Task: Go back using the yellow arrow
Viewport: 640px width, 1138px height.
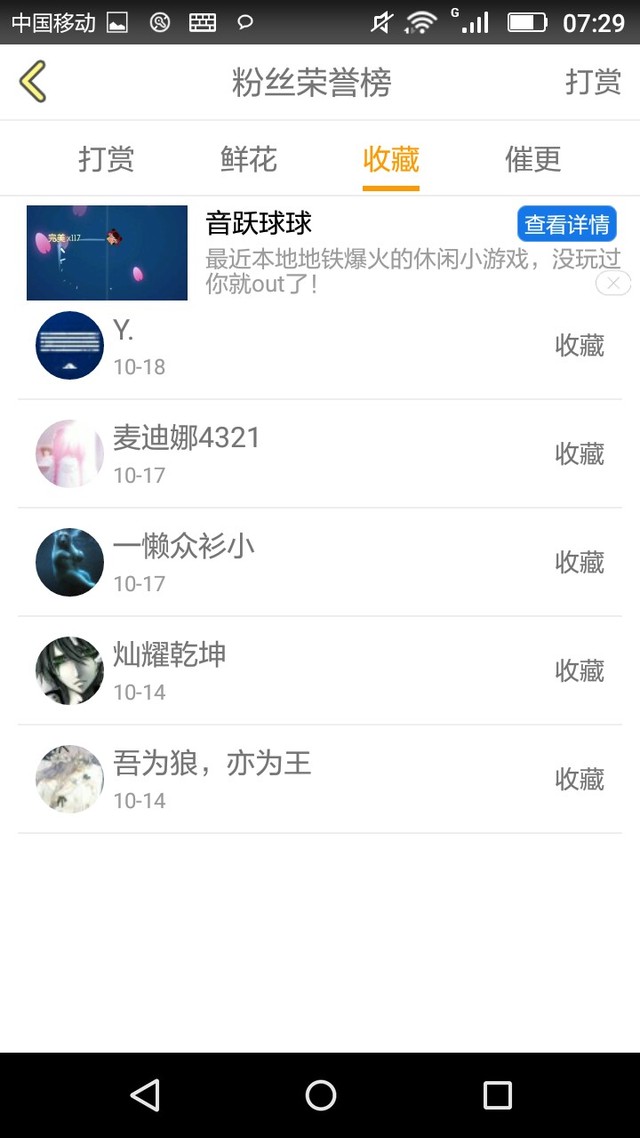Action: pos(33,81)
